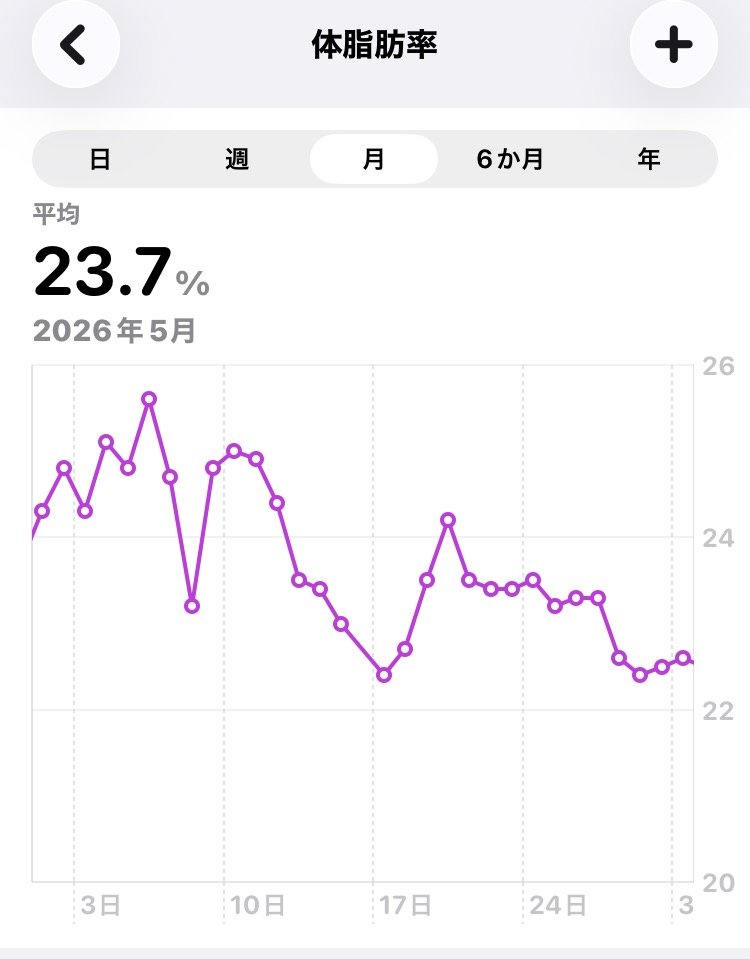Switch to the 日 (day) view
Image resolution: width=750 pixels, height=959 pixels.
tap(100, 159)
